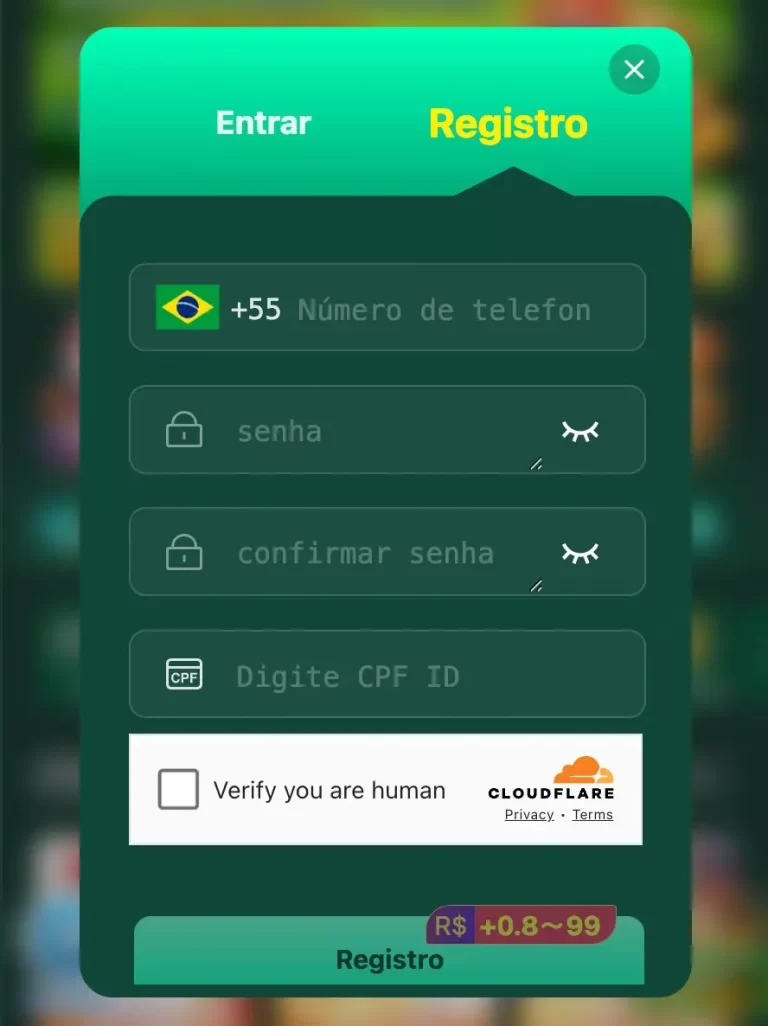Switch to the Entrar tab
Viewport: 768px width, 1026px height.
[x=263, y=123]
